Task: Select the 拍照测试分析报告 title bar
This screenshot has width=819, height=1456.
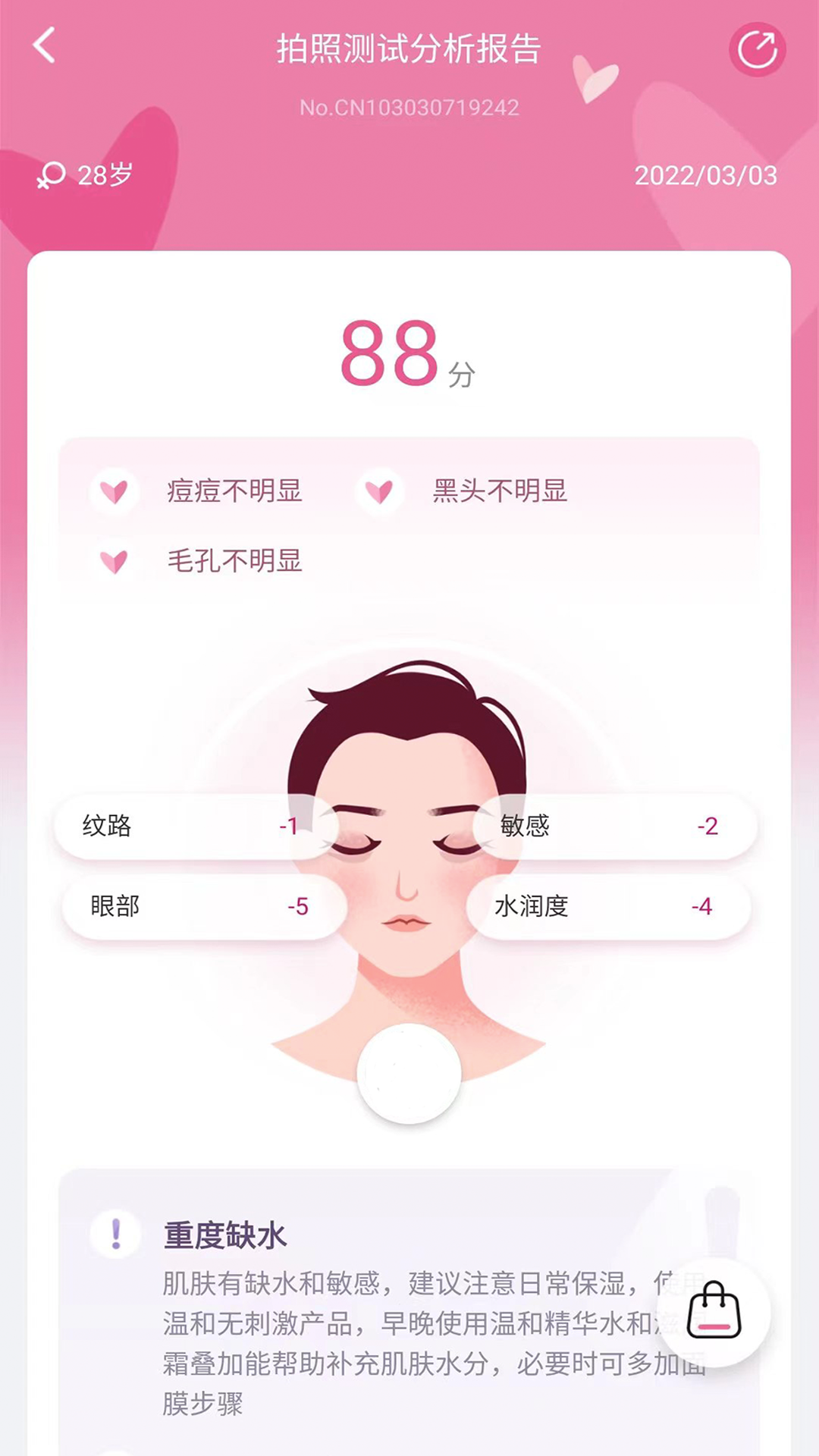Action: tap(409, 47)
